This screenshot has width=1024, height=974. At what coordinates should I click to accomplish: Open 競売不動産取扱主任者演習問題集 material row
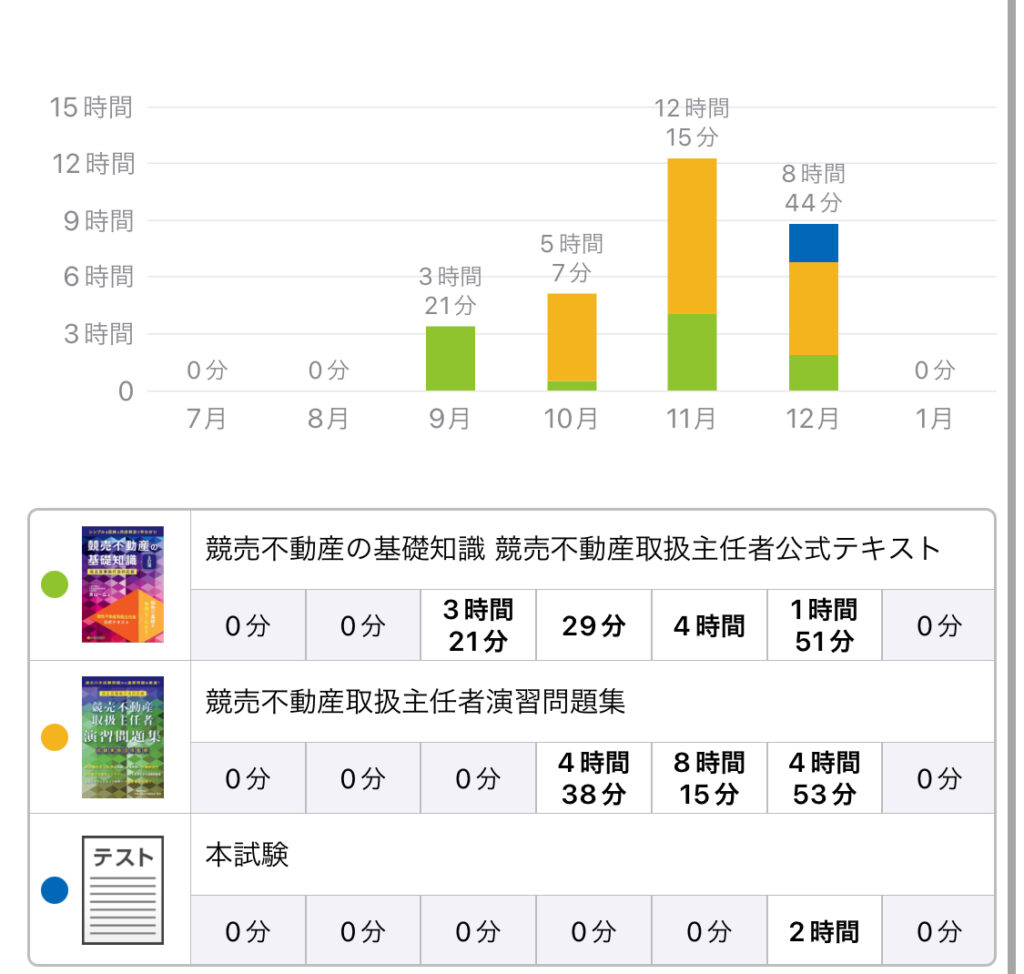(x=415, y=702)
